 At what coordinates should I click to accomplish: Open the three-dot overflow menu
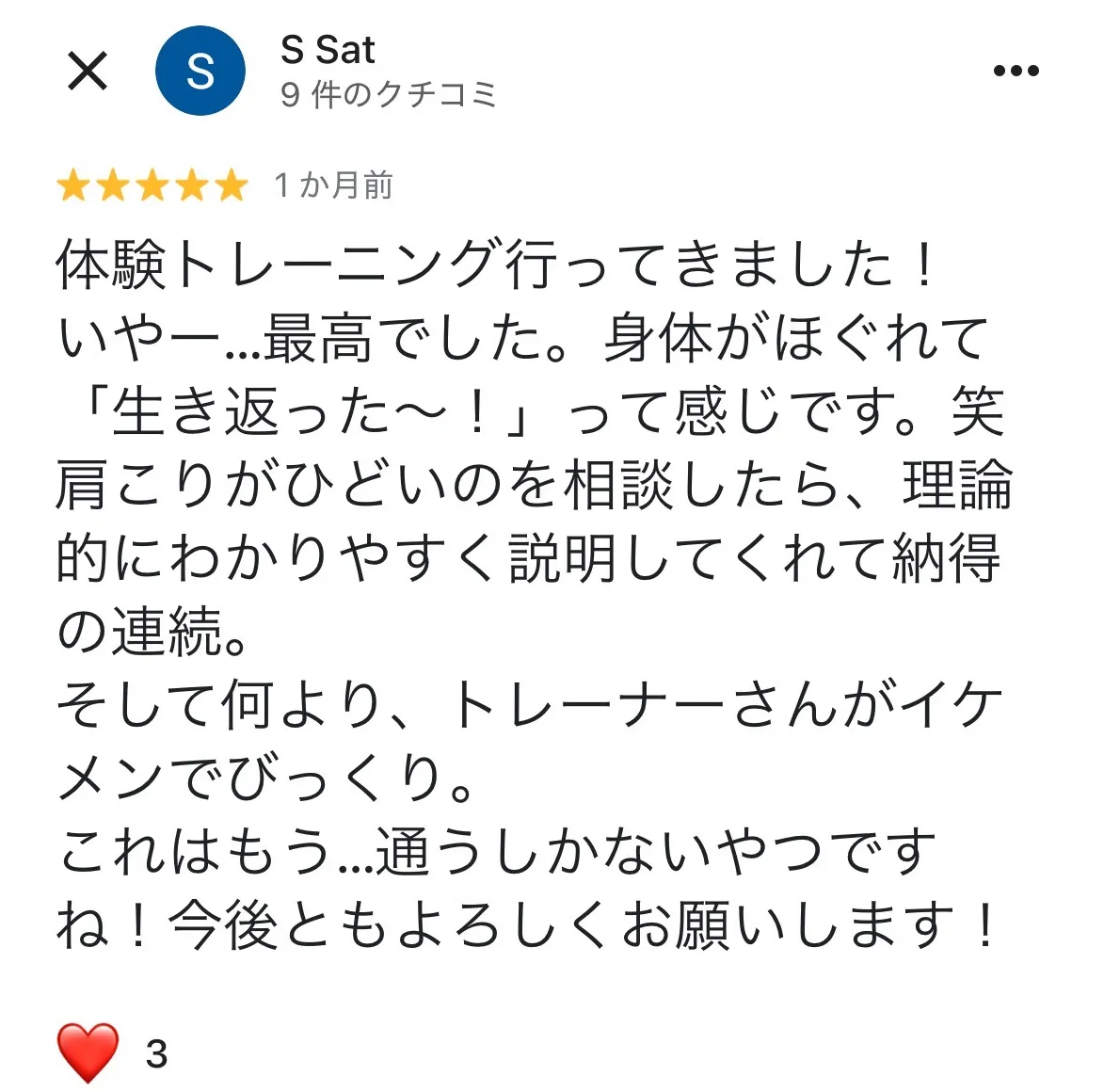1016,72
